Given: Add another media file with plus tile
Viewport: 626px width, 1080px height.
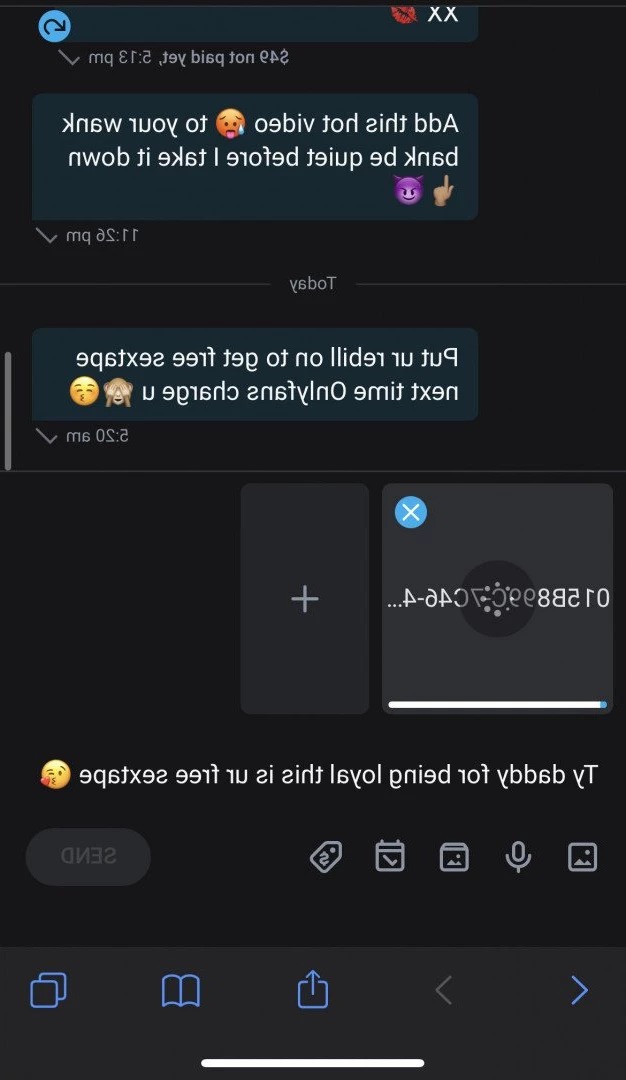Looking at the screenshot, I should pyautogui.click(x=305, y=599).
